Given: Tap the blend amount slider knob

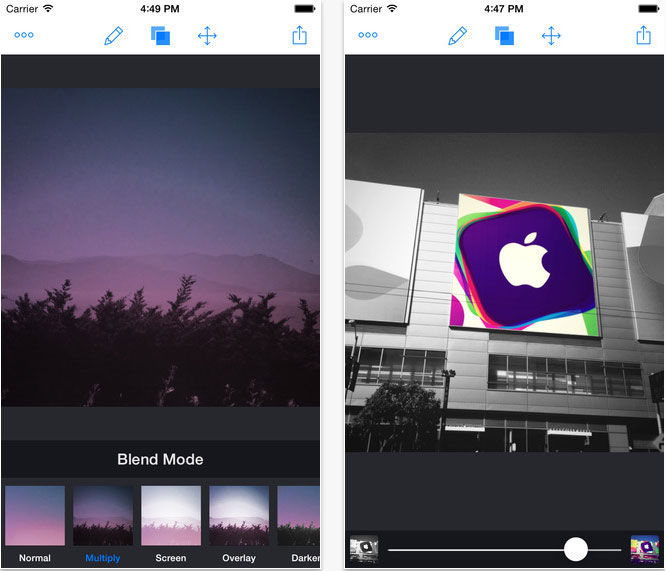Looking at the screenshot, I should [x=576, y=549].
